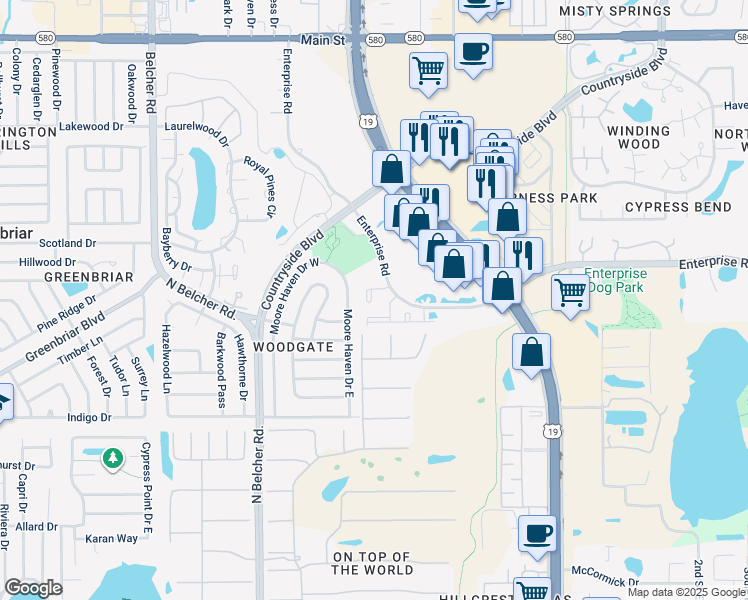Tap the shopping cart marker near Hillcrest
This screenshot has width=748, height=600.
coord(532,591)
